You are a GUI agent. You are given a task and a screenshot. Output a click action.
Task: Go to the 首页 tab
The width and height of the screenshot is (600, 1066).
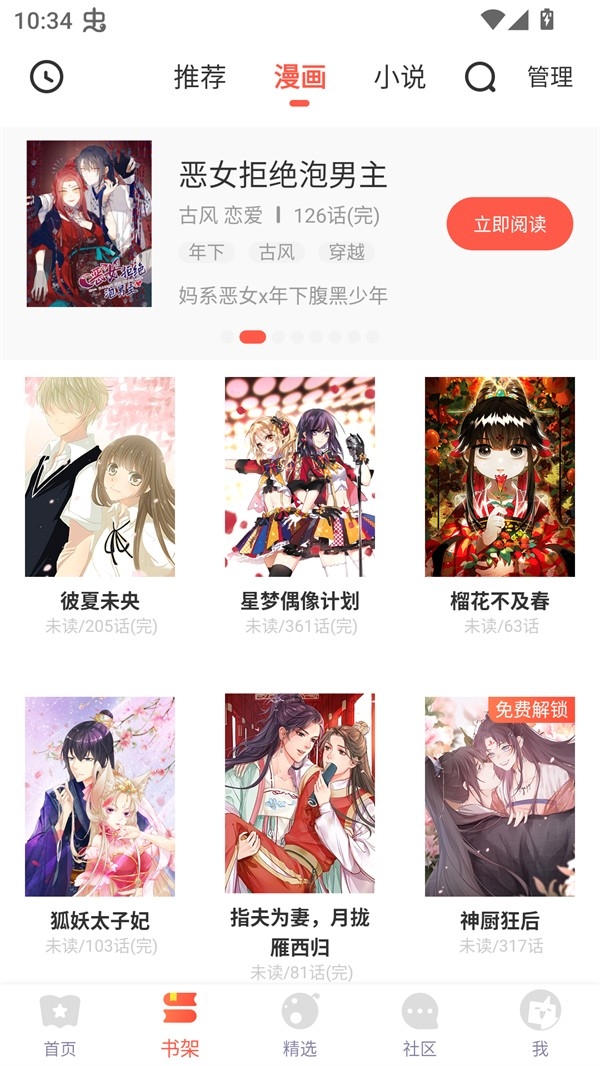[60, 1024]
